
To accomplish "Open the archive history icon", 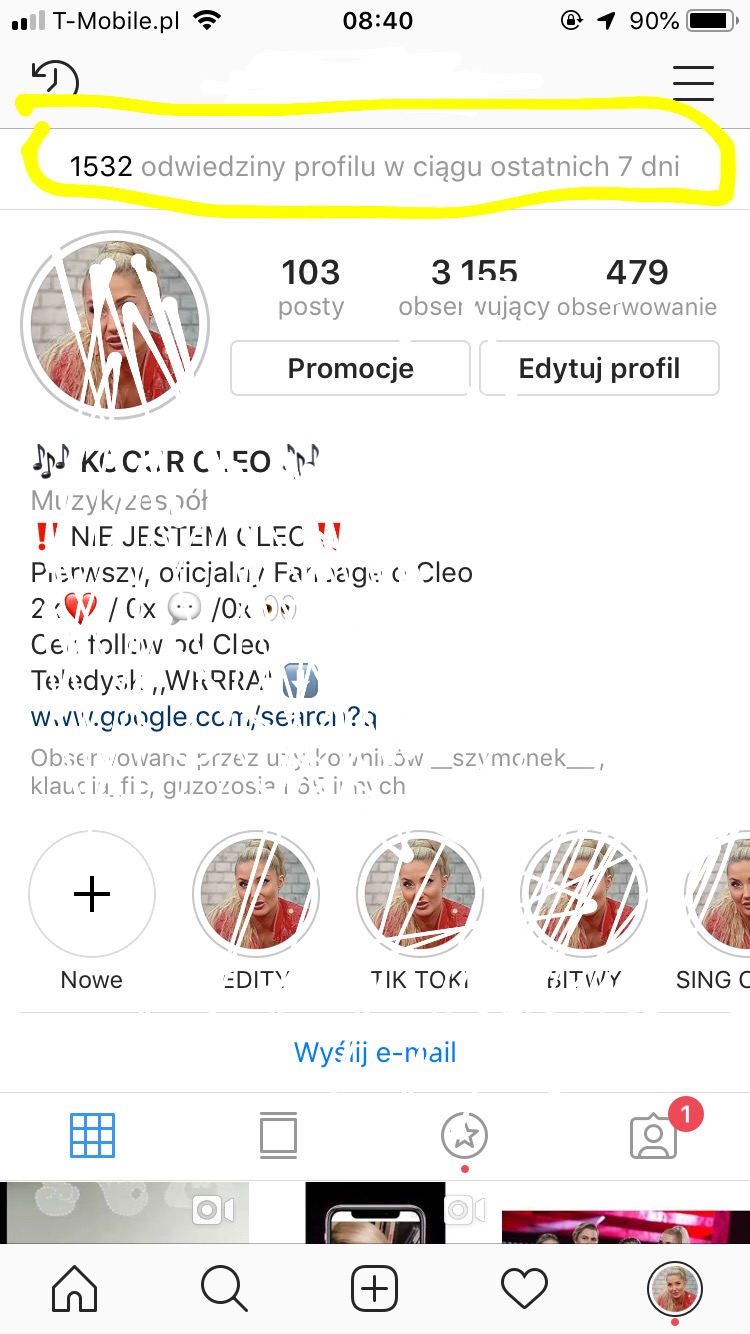I will tap(55, 82).
